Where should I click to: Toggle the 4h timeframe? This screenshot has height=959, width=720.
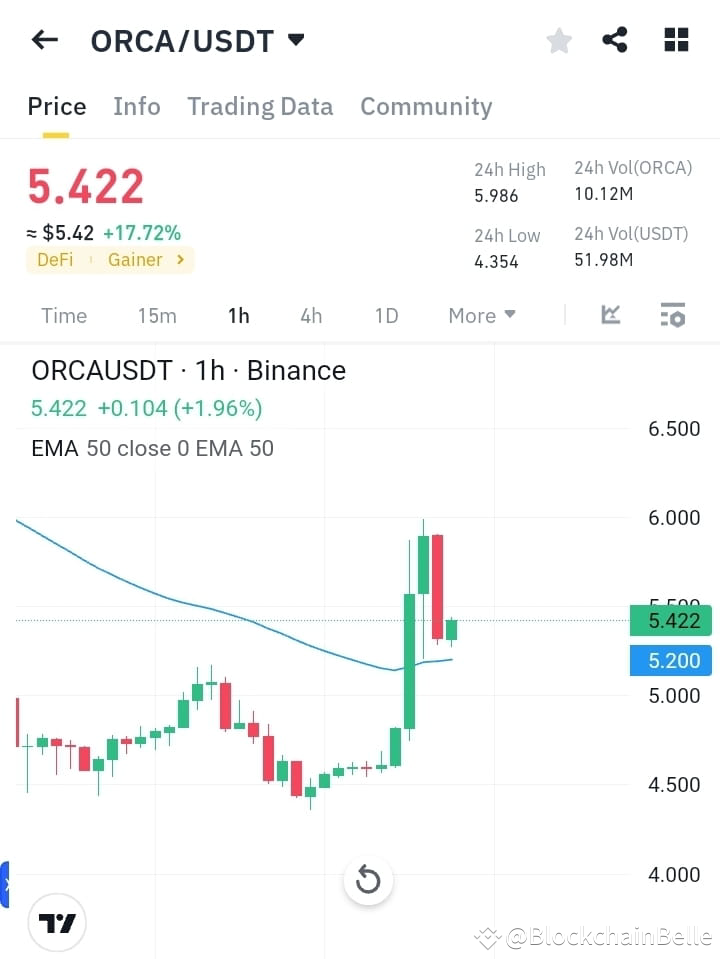coord(311,315)
